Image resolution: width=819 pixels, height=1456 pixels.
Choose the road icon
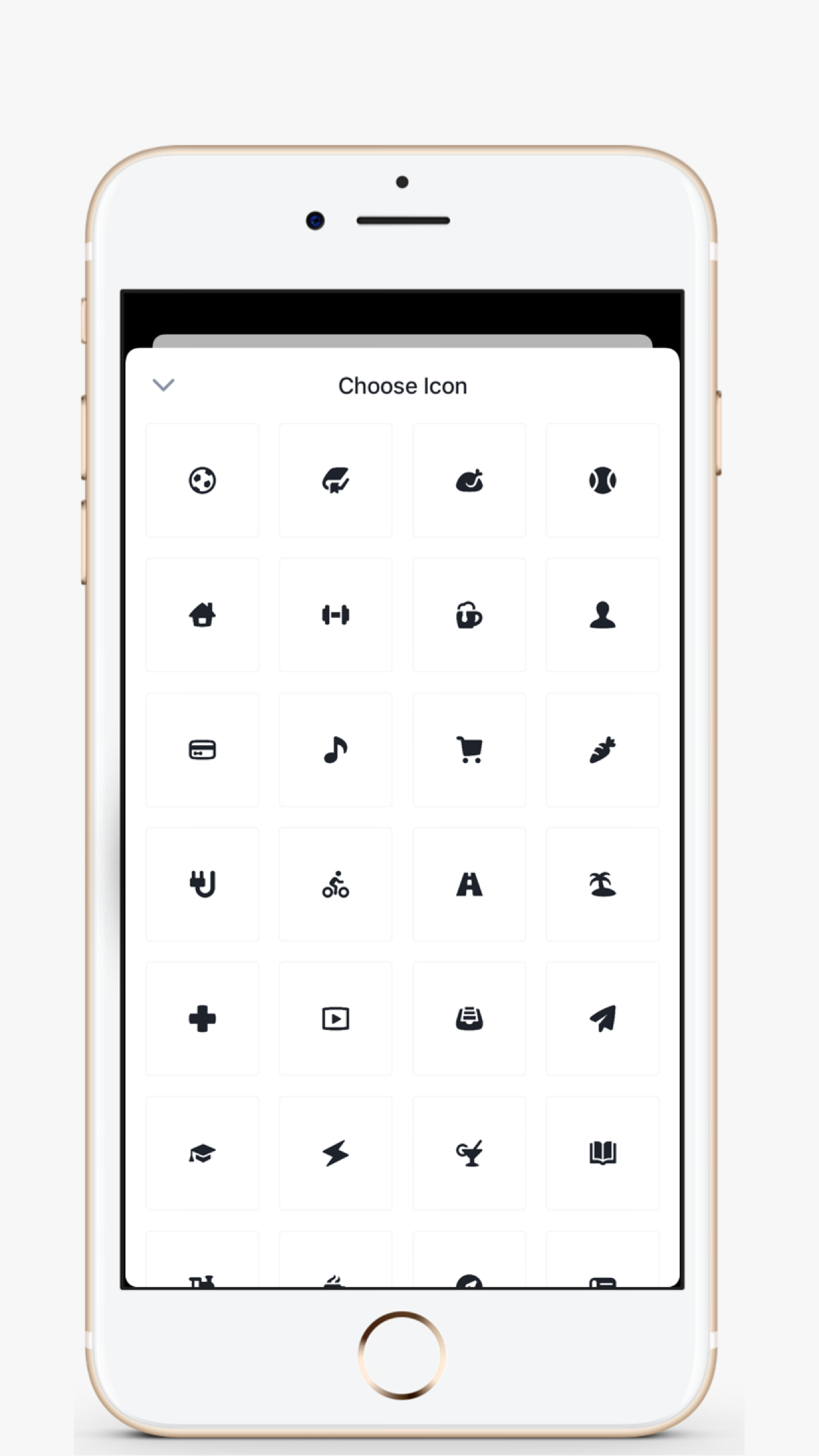point(469,884)
